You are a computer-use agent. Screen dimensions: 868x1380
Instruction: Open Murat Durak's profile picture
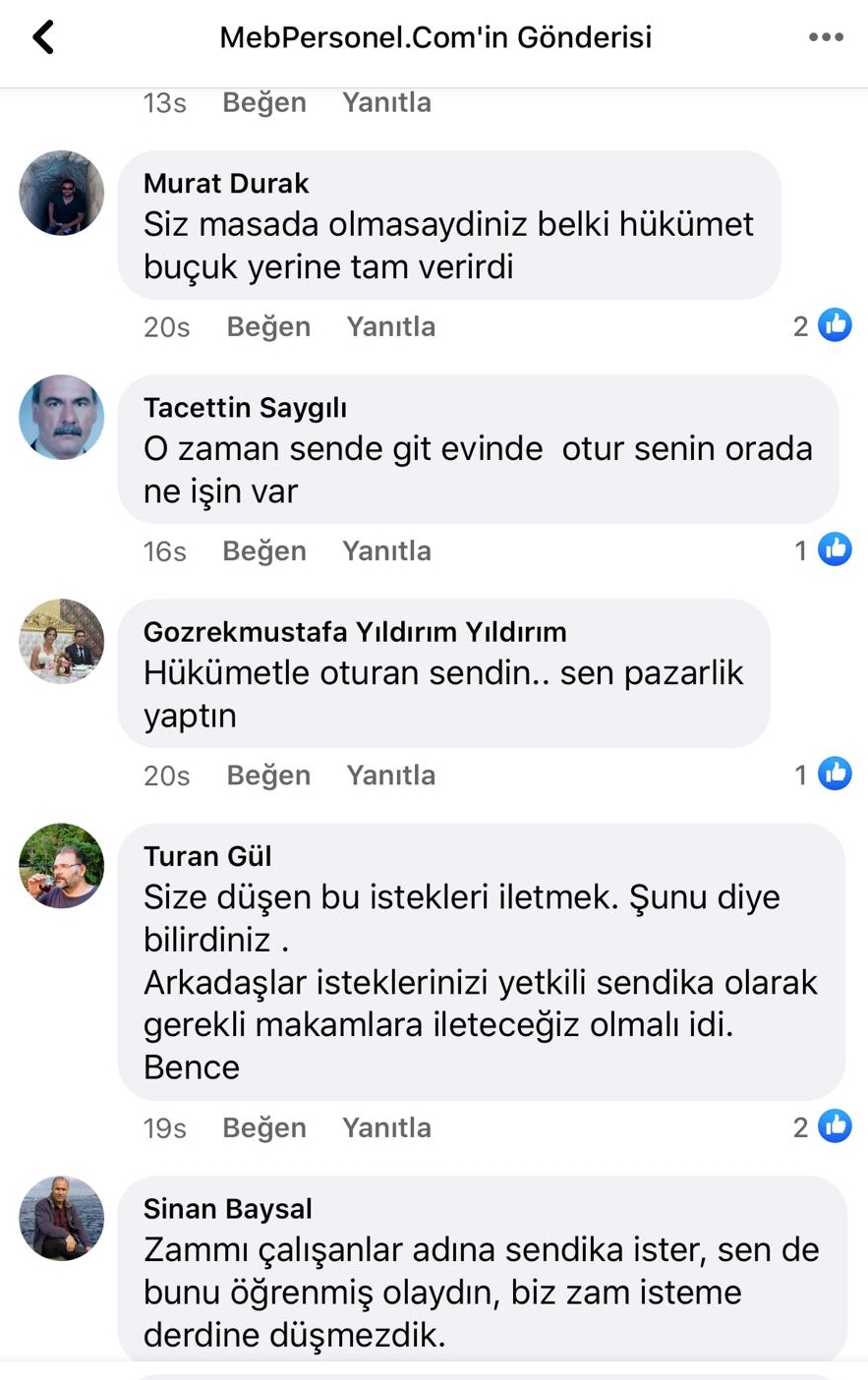coord(61,194)
